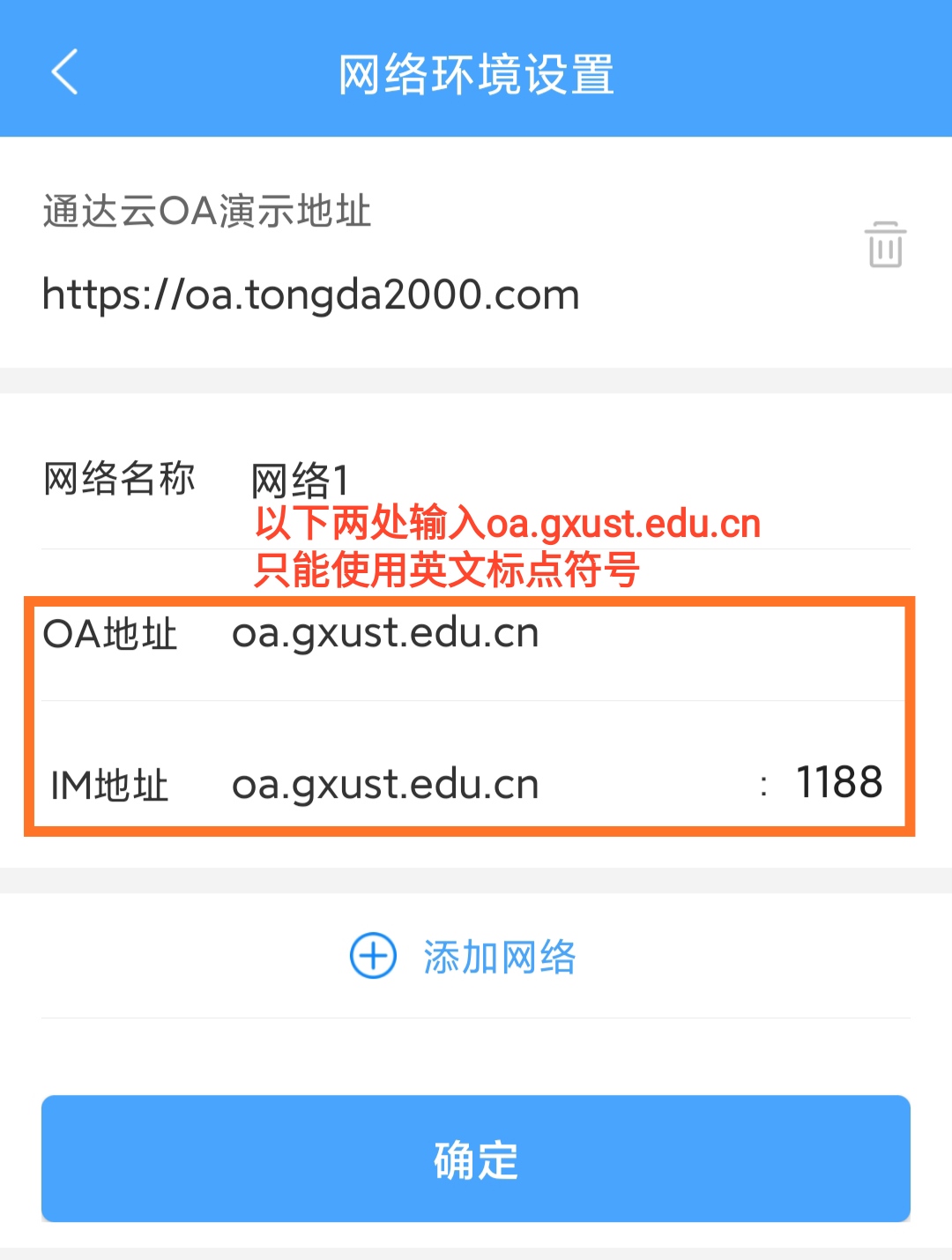This screenshot has width=952, height=1260.
Task: Confirm settings with 确定 button
Action: [x=476, y=1159]
